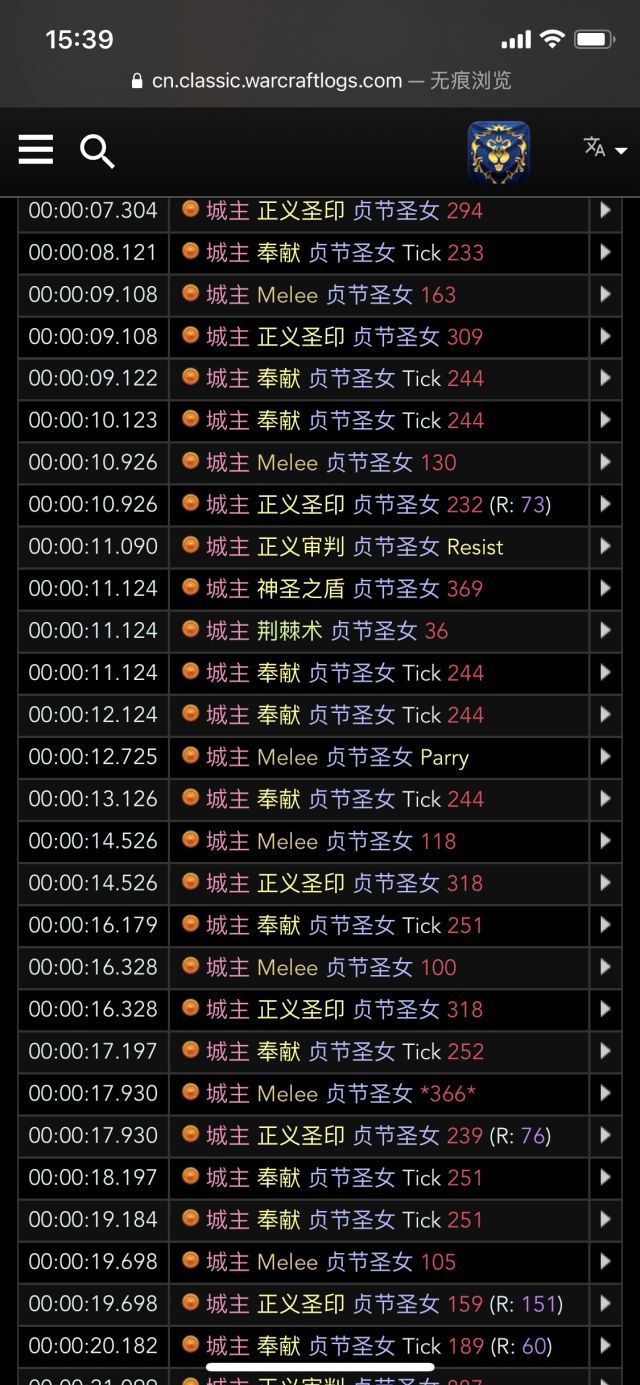Open the site search
This screenshot has width=640, height=1385.
(x=97, y=151)
